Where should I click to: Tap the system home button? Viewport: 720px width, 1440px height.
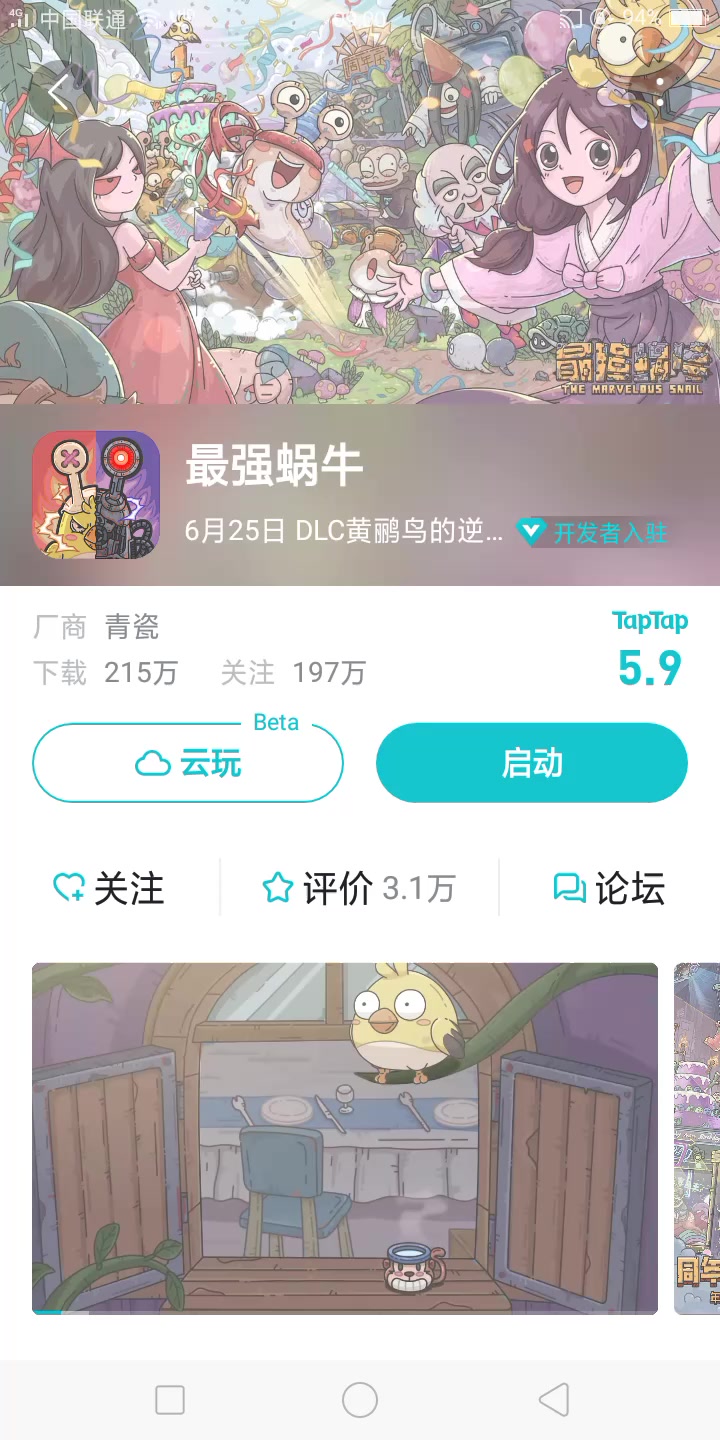[x=360, y=1400]
